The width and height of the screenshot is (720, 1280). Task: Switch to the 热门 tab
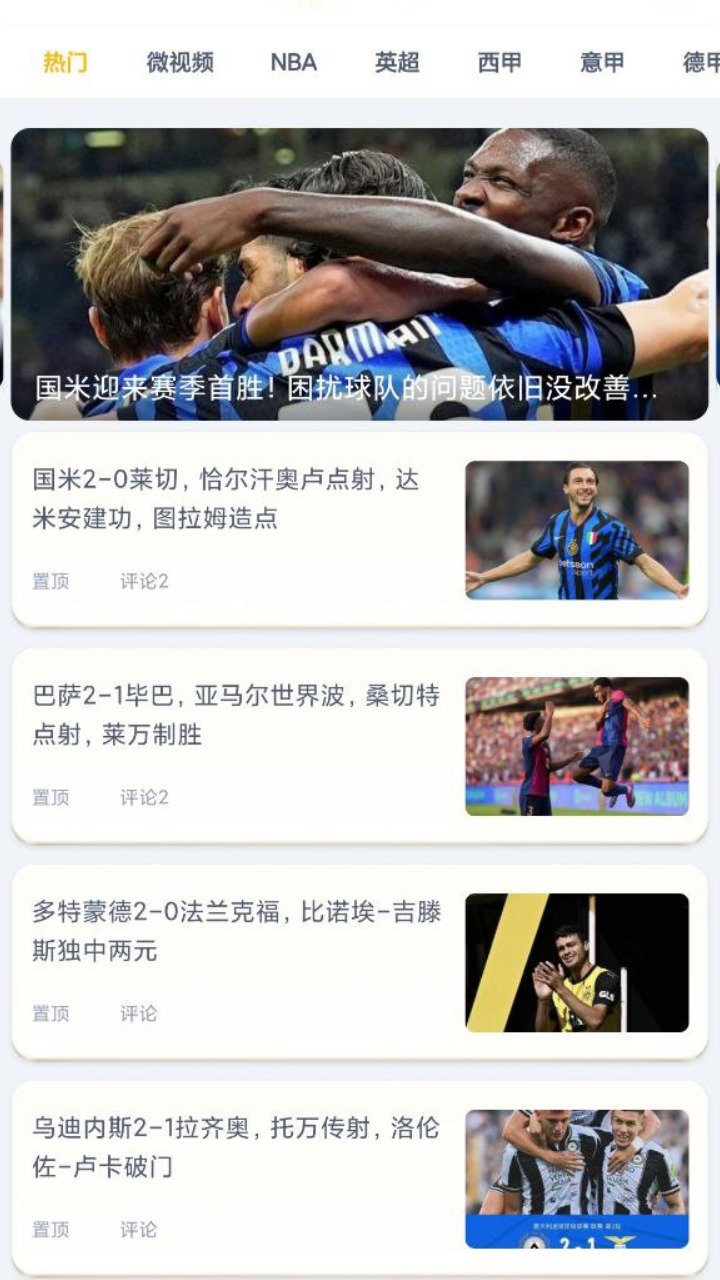tap(65, 62)
